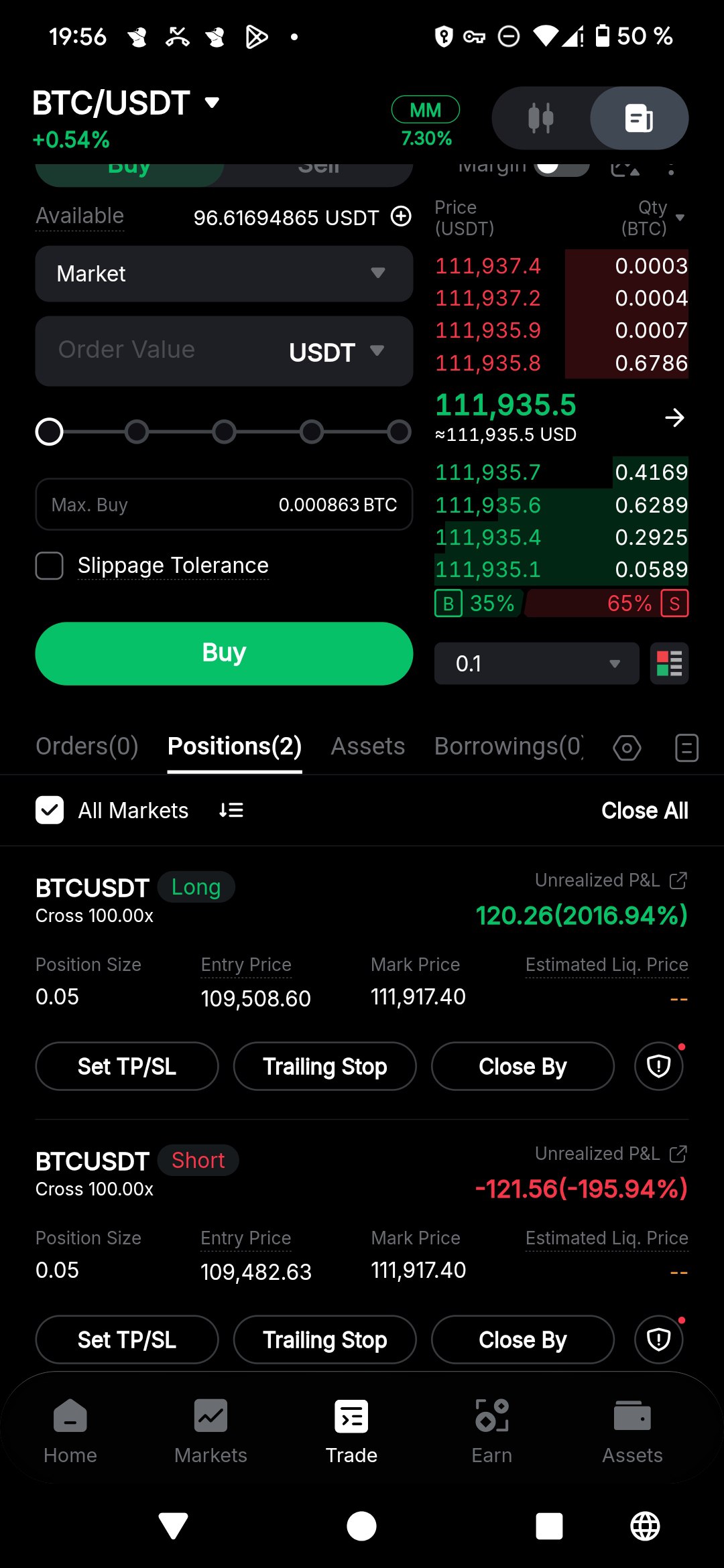
Task: Set TP/SL for the Long position
Action: 127,1066
